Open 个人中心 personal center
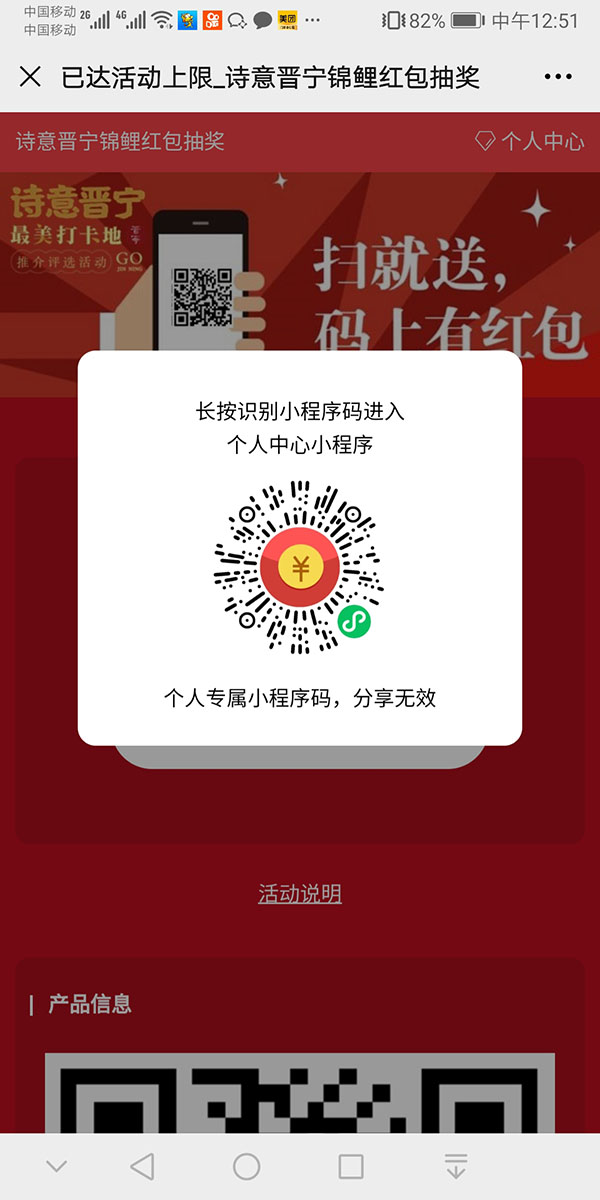Screen dimensions: 600x1200 [530, 141]
